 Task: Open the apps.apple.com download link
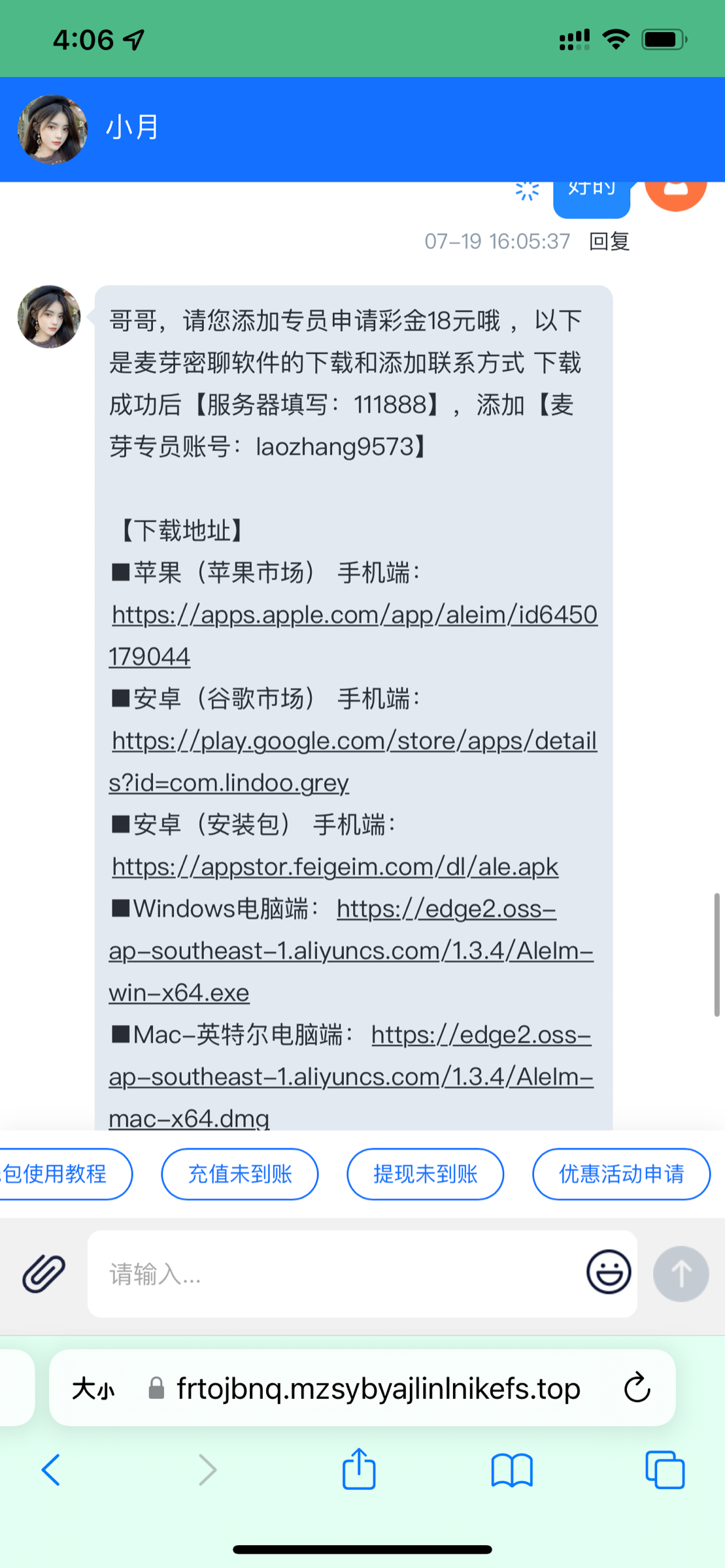pyautogui.click(x=353, y=635)
